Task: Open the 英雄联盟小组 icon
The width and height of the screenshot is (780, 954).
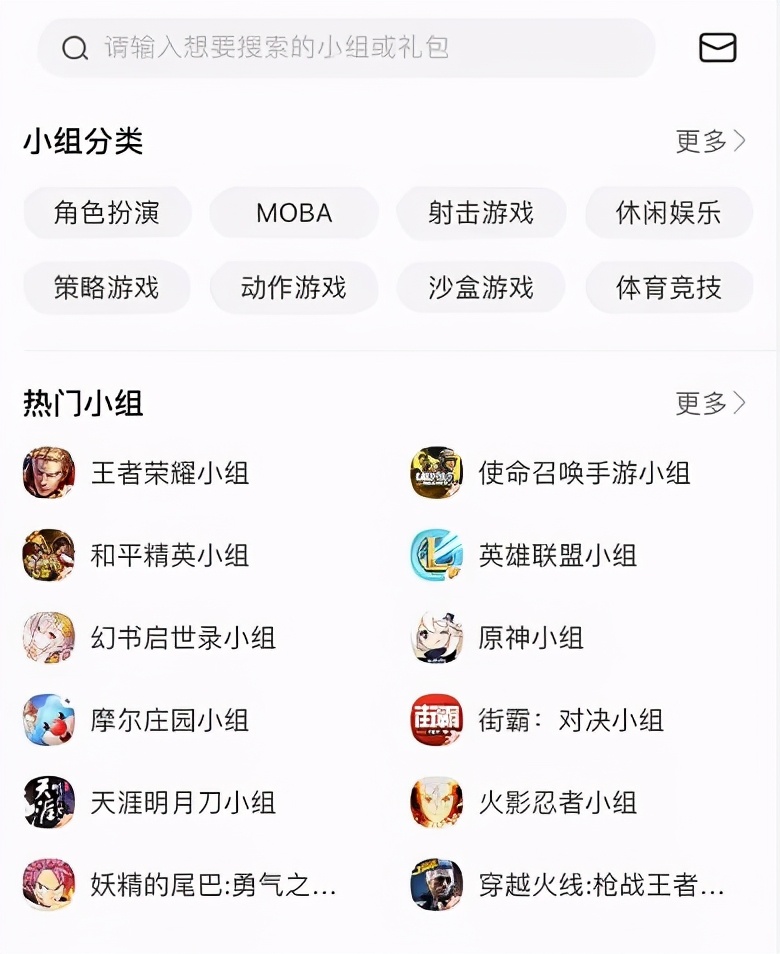Action: 435,556
